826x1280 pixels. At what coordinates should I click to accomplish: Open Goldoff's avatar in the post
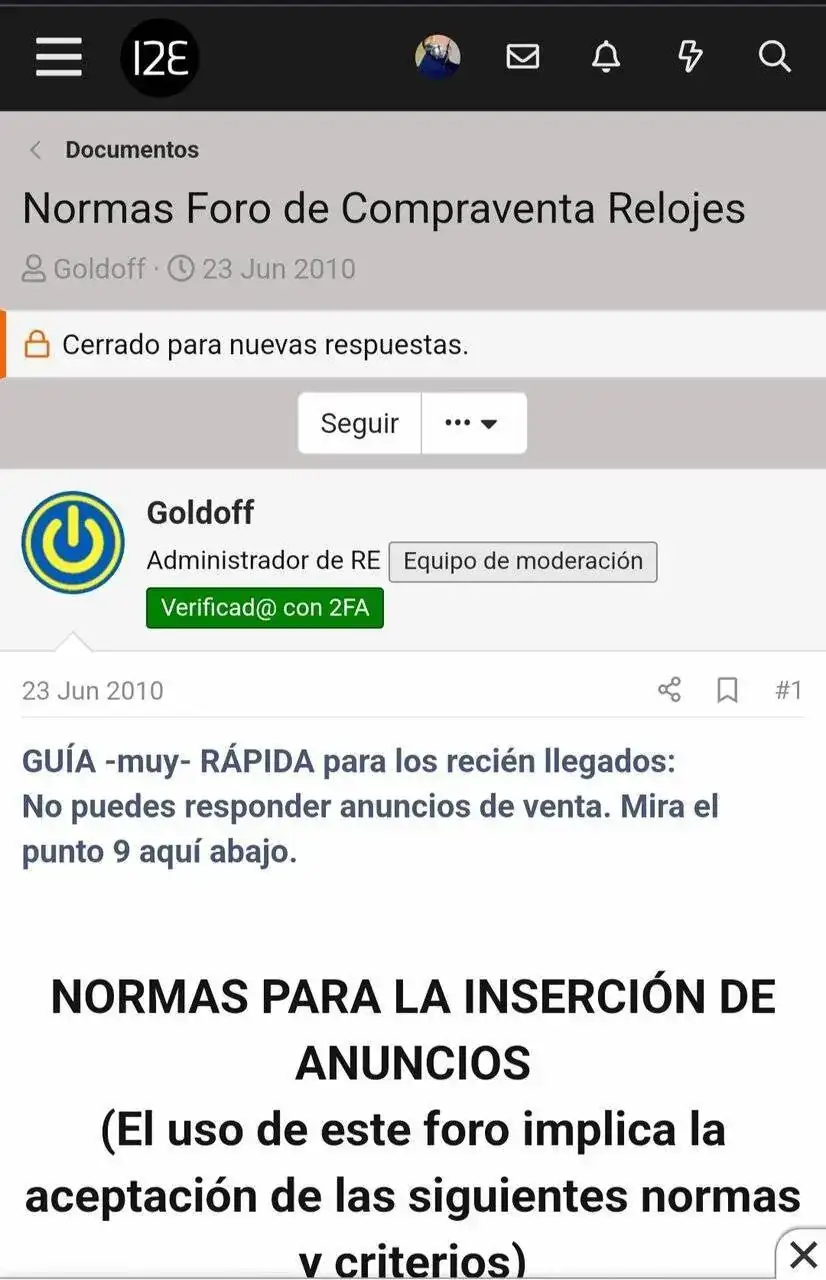pos(73,542)
